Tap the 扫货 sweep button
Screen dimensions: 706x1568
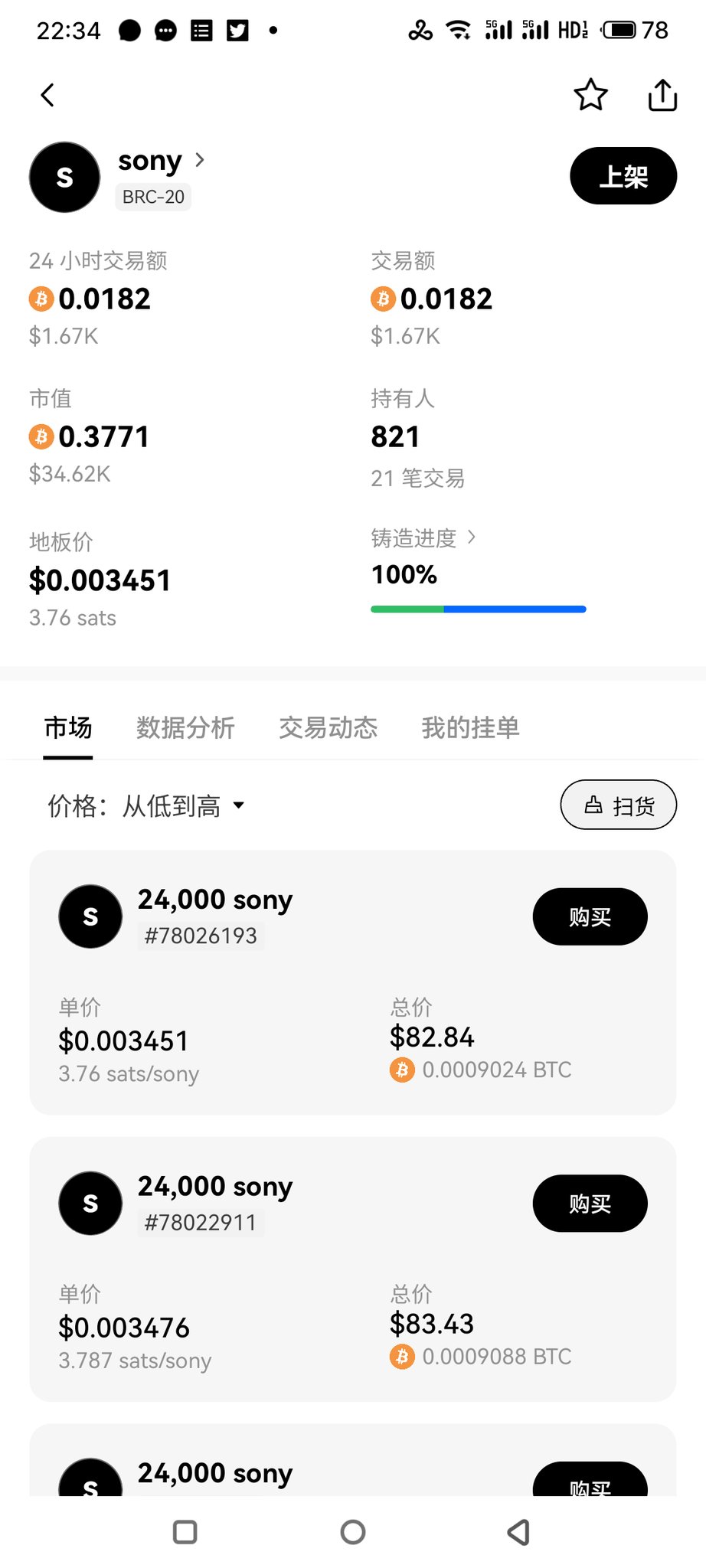(x=619, y=805)
